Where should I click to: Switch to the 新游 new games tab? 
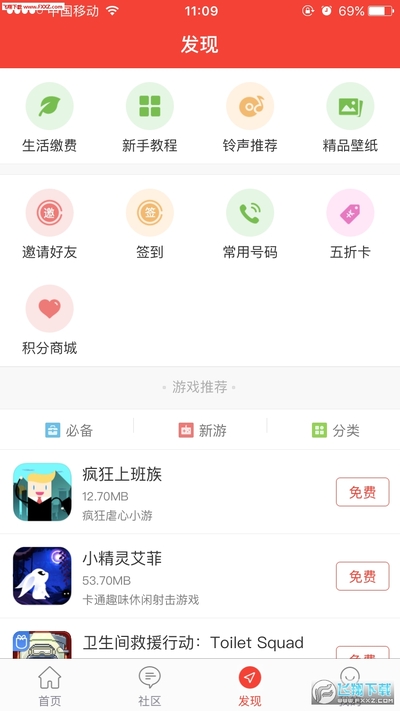click(202, 430)
